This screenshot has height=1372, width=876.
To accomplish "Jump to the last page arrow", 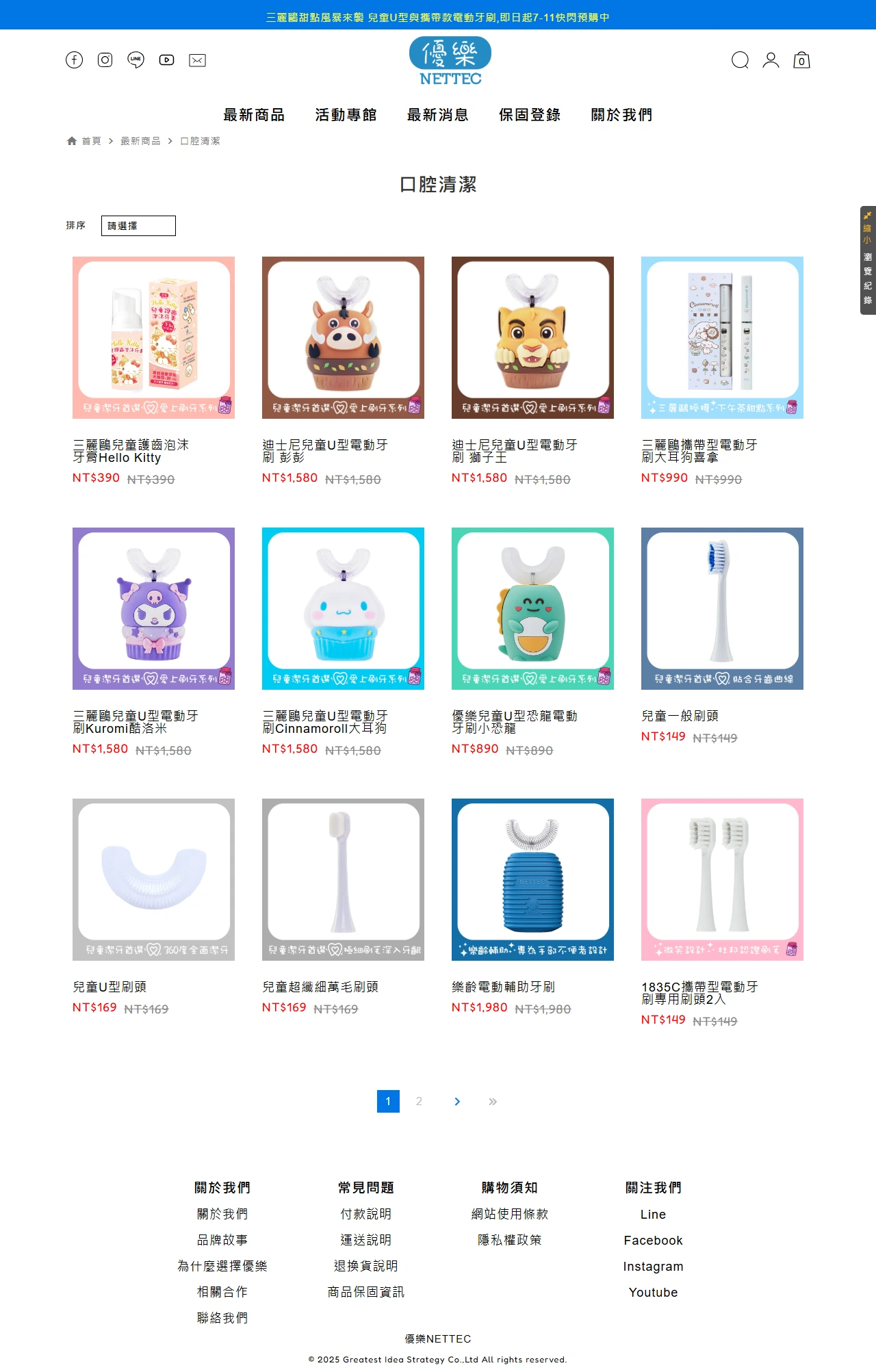I will pos(493,1101).
